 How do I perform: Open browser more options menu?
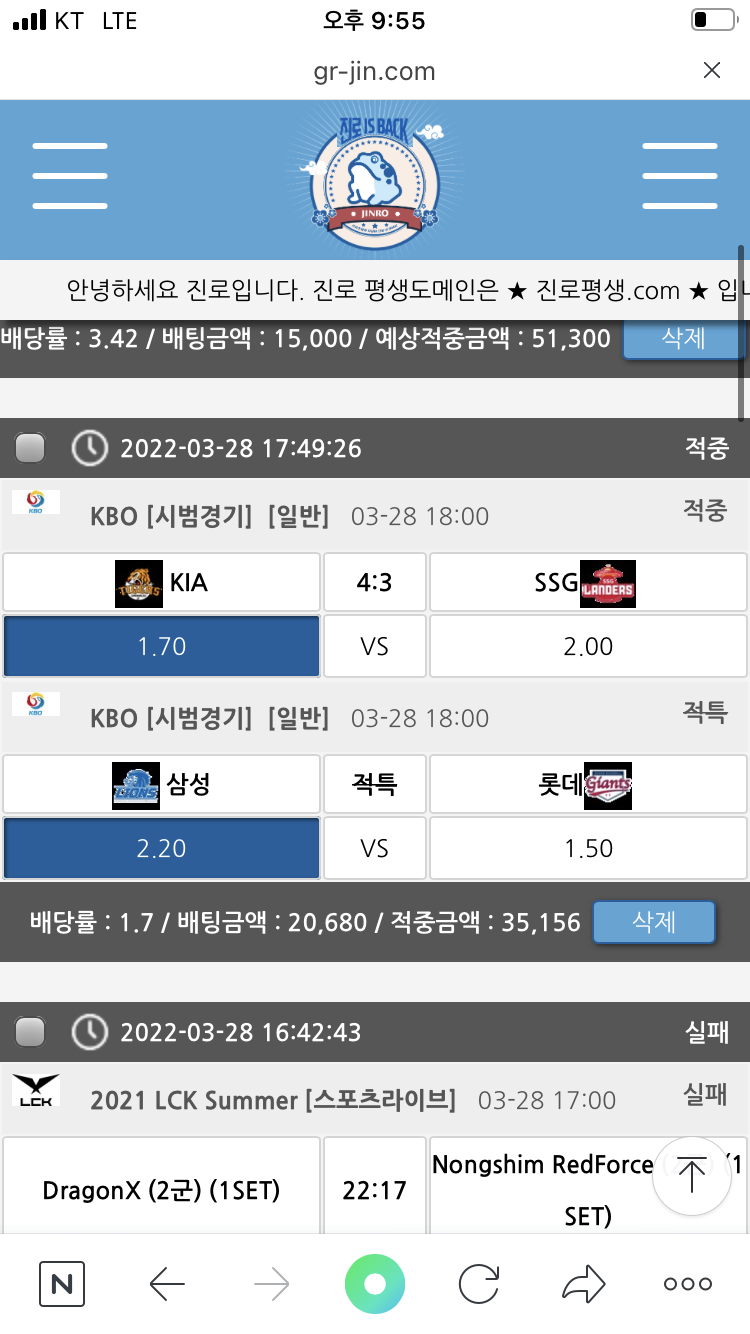point(688,1283)
